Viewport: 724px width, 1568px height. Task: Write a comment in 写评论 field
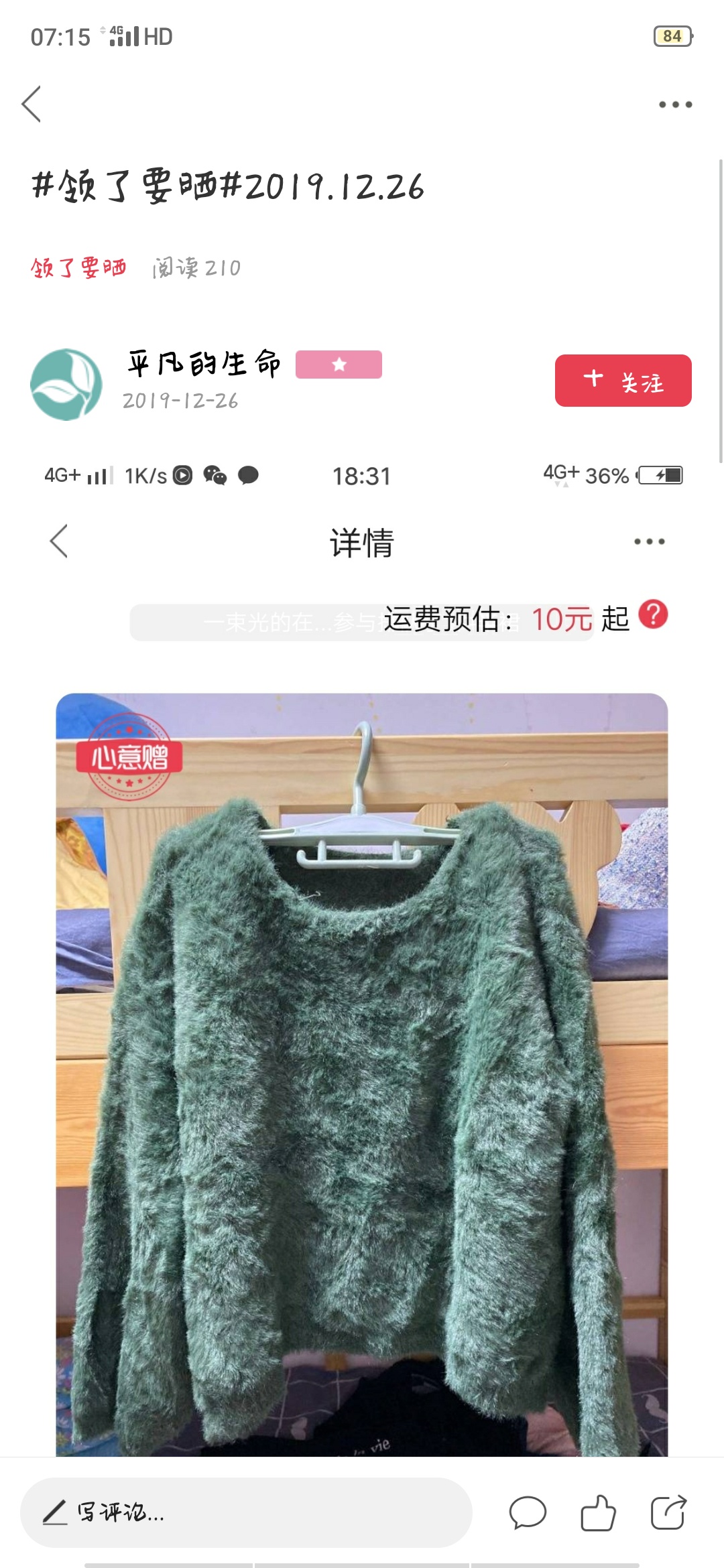click(x=246, y=1512)
